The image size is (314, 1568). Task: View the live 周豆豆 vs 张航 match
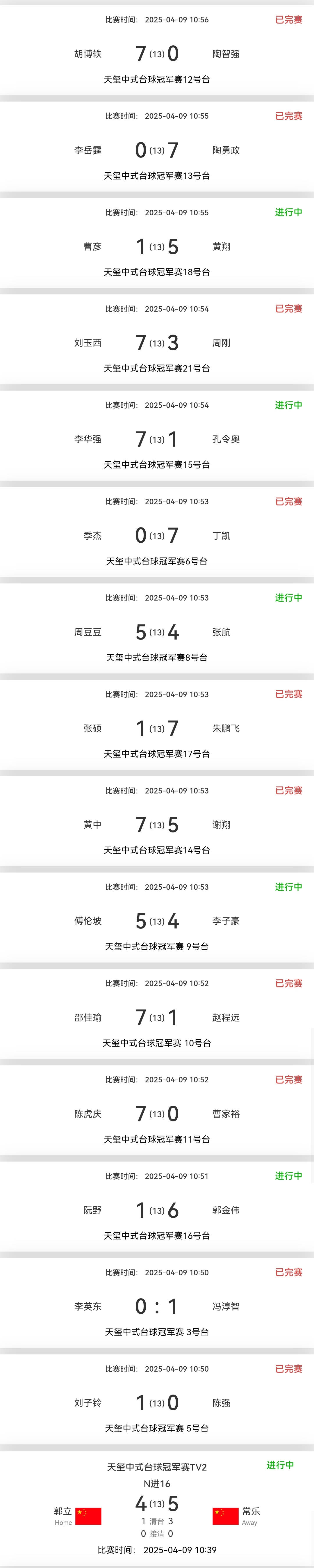pos(157,632)
